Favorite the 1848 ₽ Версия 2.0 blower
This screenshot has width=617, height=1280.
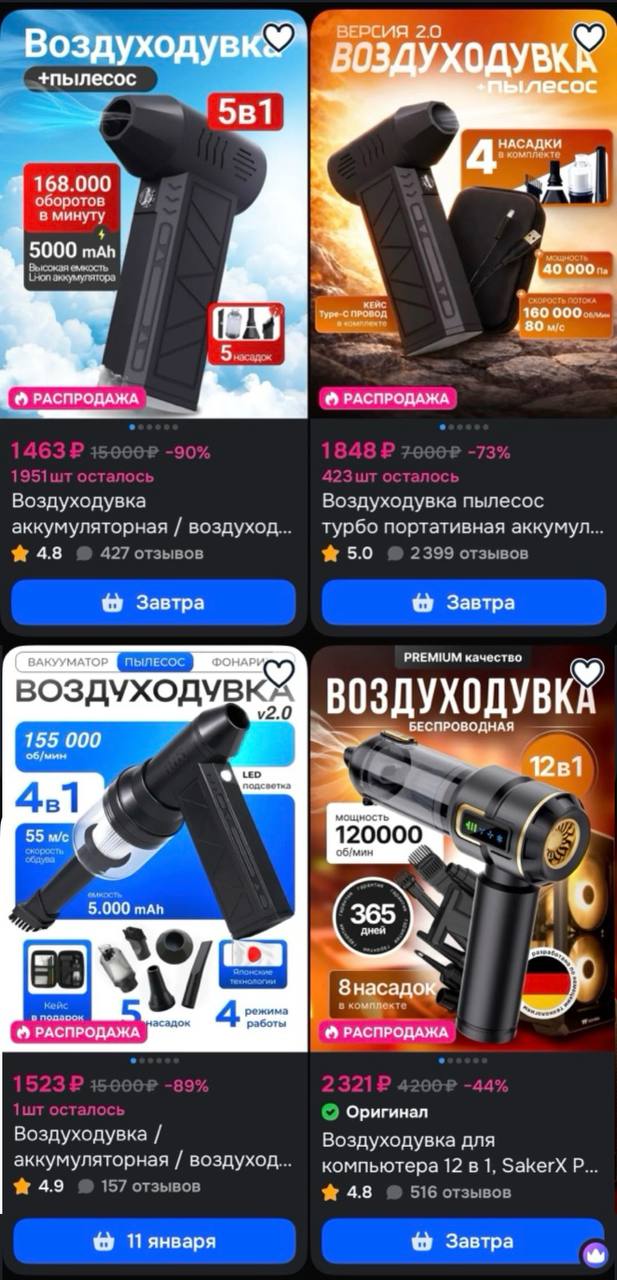588,37
